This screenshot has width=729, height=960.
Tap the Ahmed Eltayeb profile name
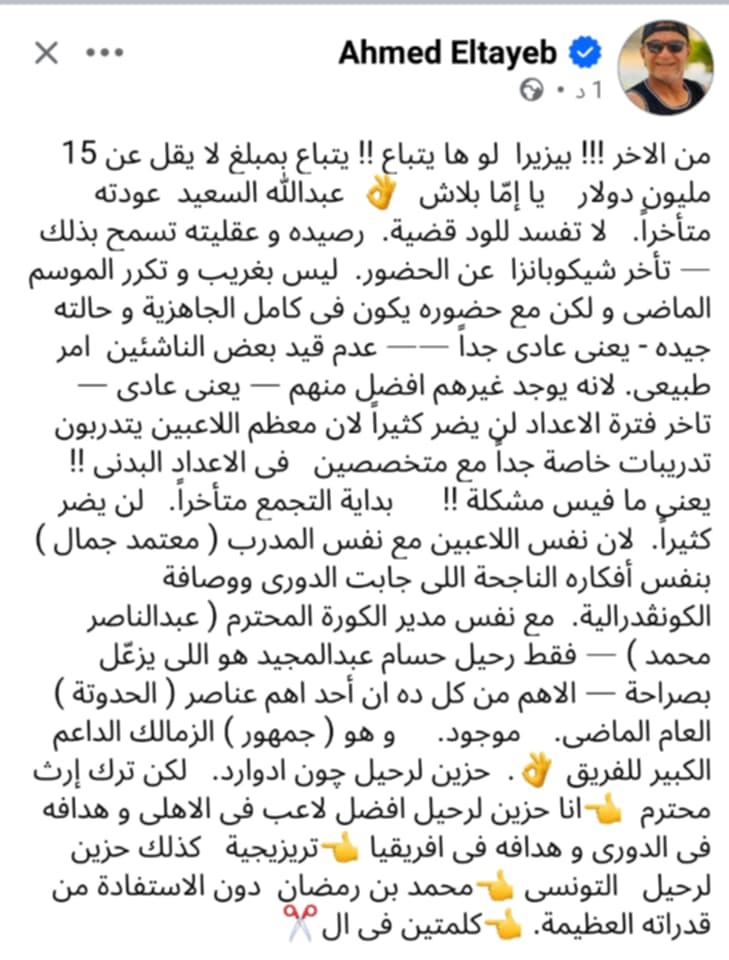tap(447, 53)
